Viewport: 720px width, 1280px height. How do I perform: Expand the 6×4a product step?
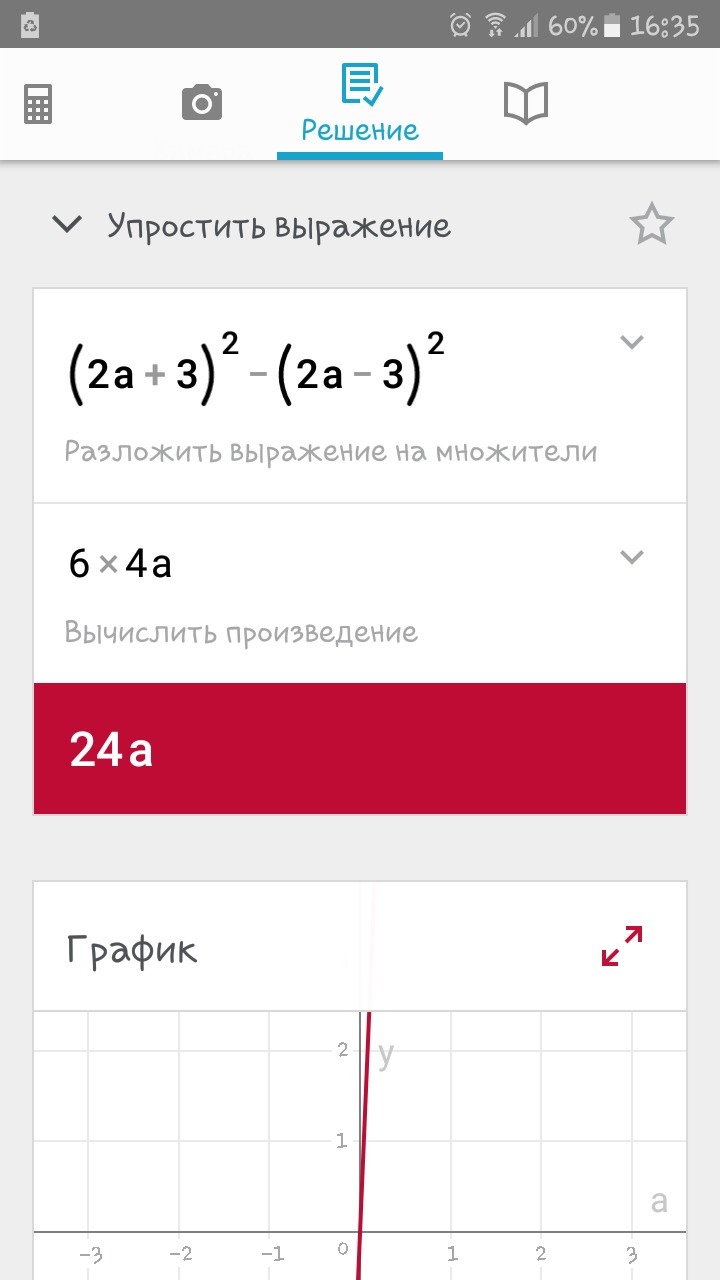click(x=631, y=557)
